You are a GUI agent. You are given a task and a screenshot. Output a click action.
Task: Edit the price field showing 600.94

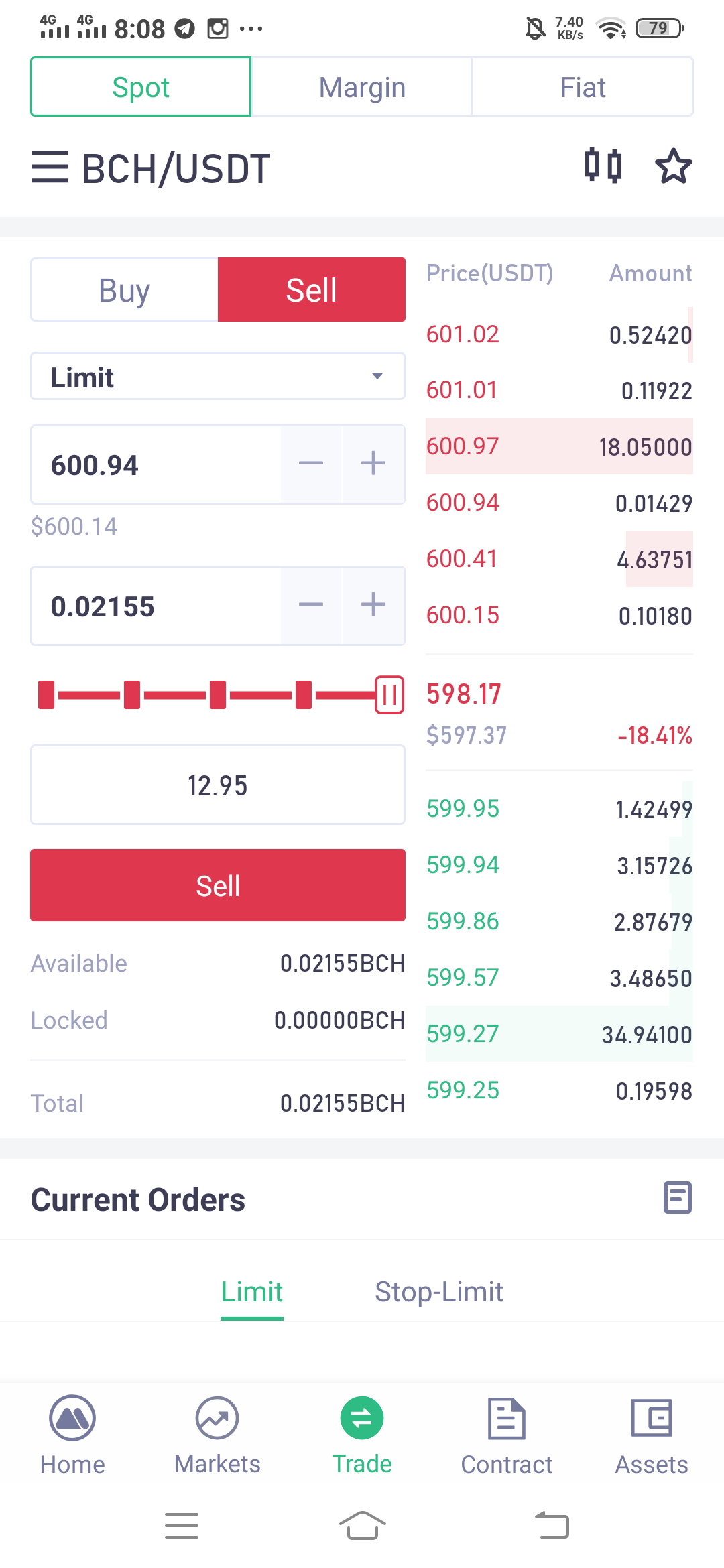(156, 464)
